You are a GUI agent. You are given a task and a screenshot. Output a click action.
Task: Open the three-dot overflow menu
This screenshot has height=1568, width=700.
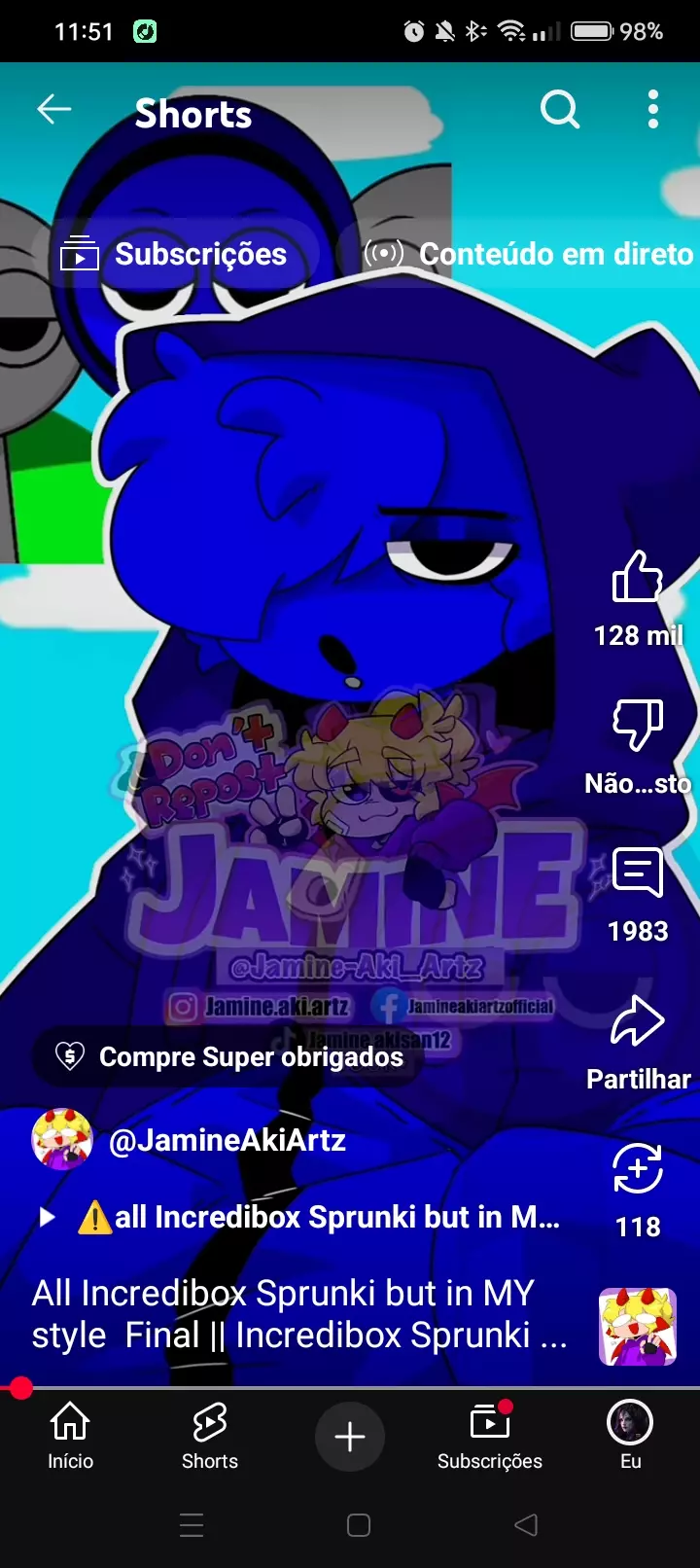coord(653,110)
